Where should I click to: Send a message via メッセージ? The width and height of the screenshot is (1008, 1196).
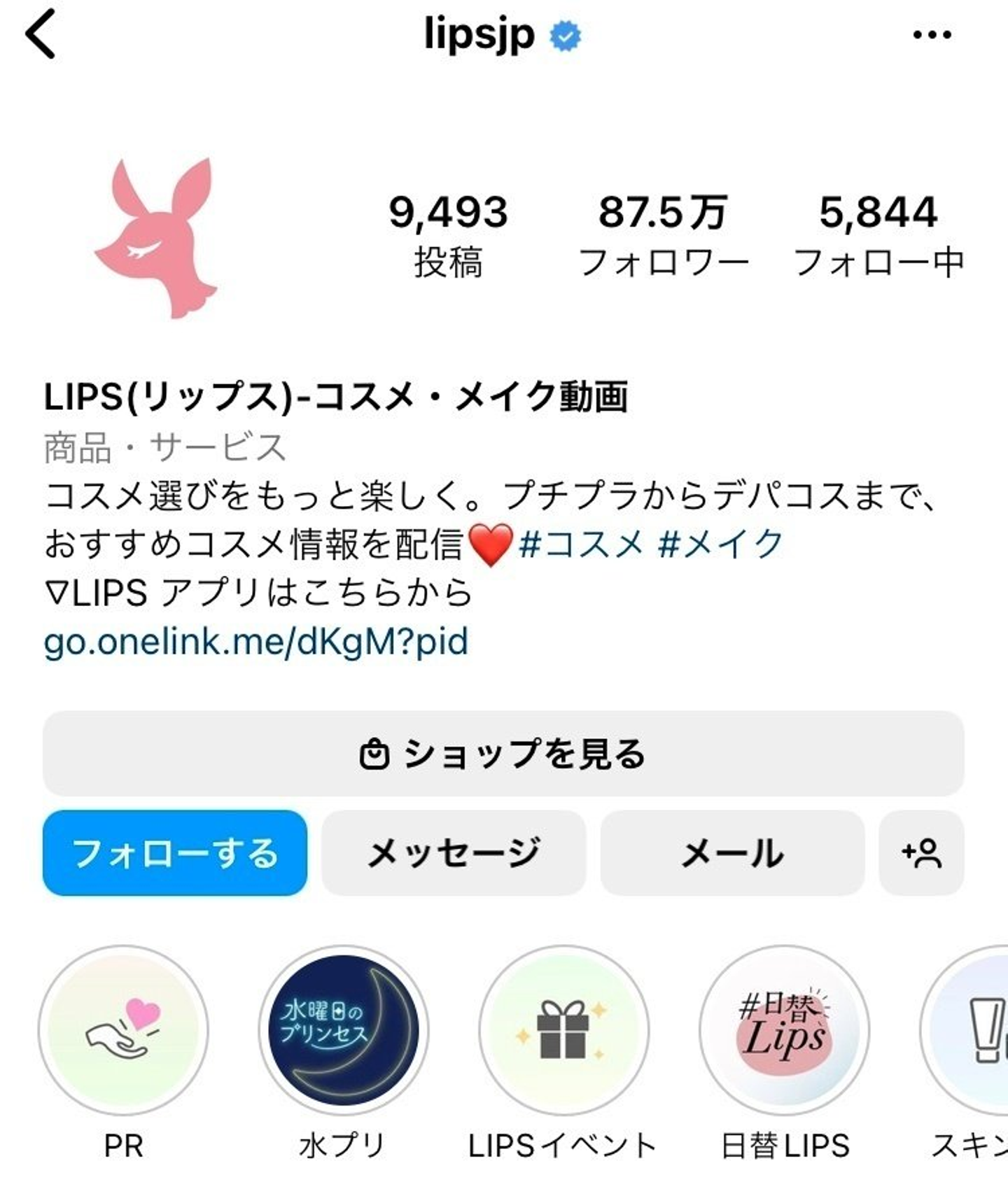point(454,853)
